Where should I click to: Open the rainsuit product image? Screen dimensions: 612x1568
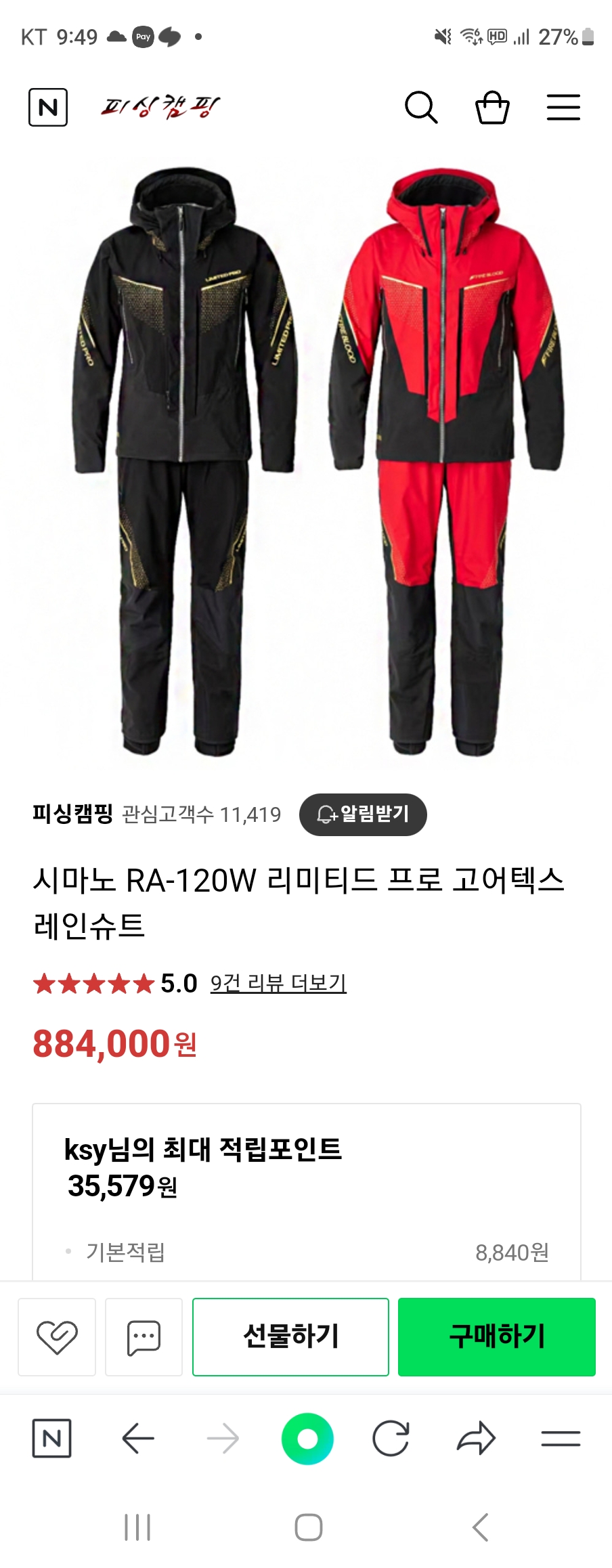coord(306,460)
